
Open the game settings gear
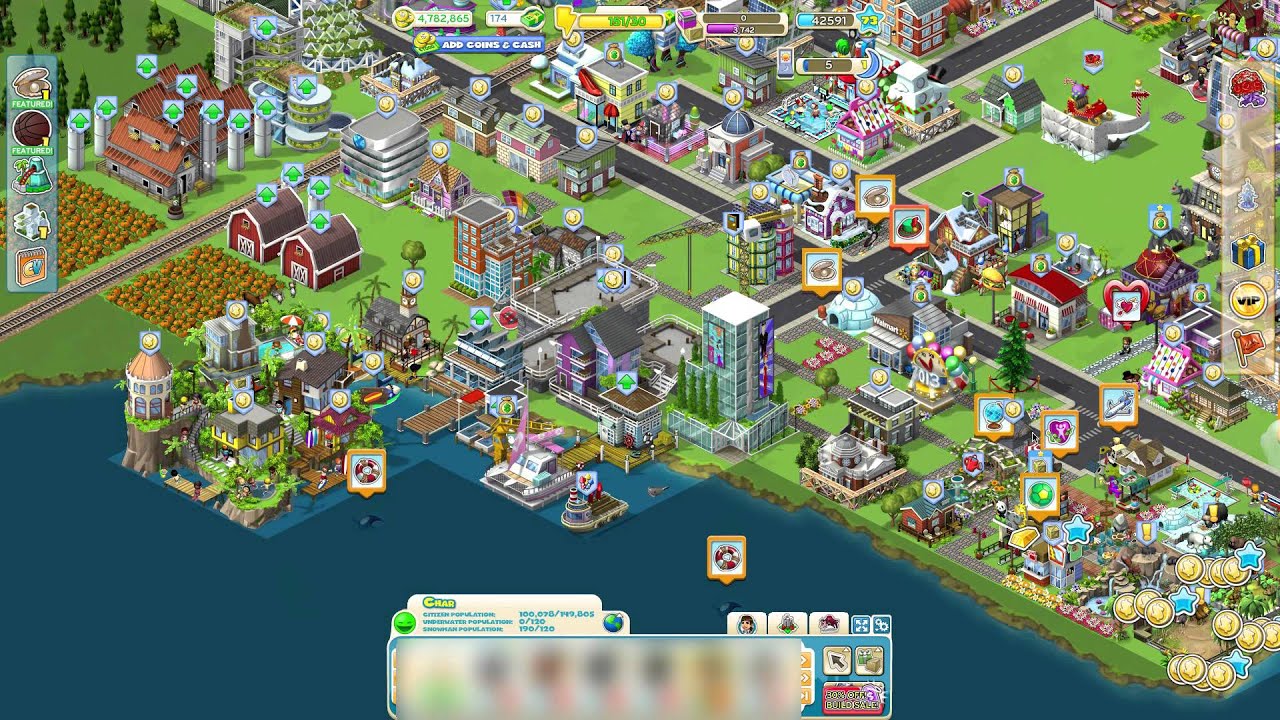click(x=881, y=625)
